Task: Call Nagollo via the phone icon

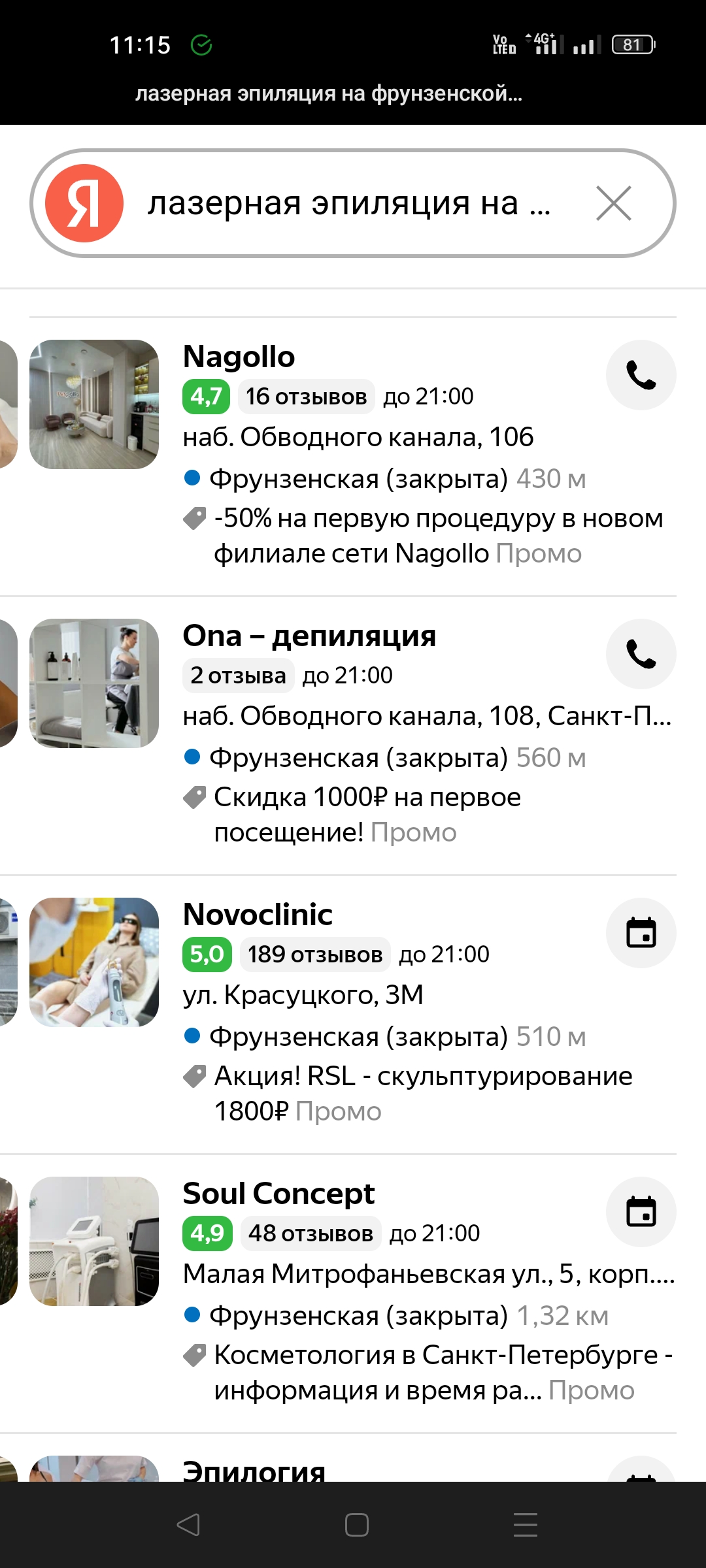Action: [x=641, y=375]
